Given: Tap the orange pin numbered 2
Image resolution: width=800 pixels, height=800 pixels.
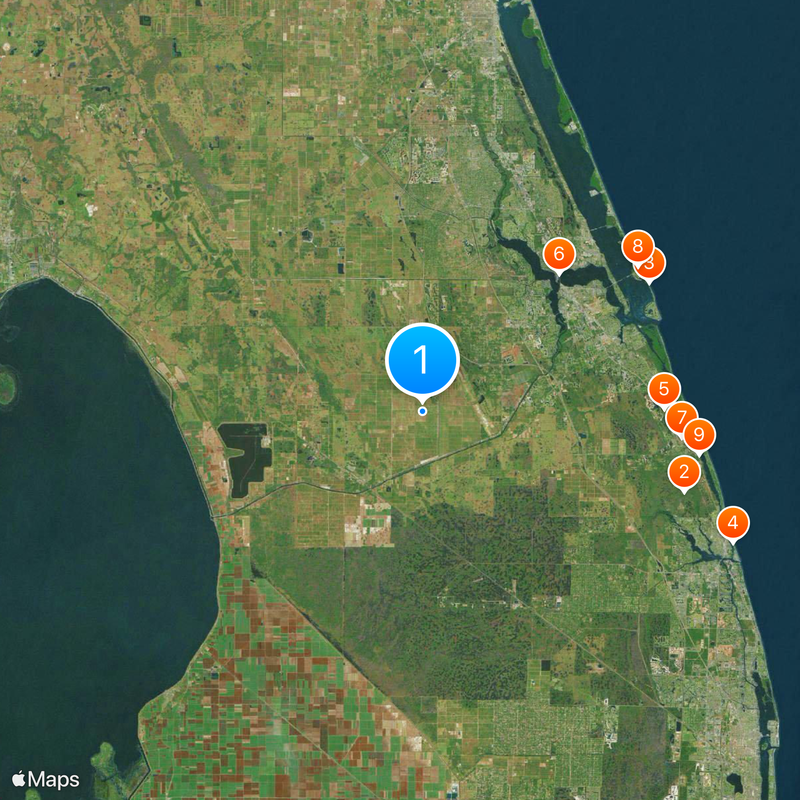Looking at the screenshot, I should coord(685,471).
